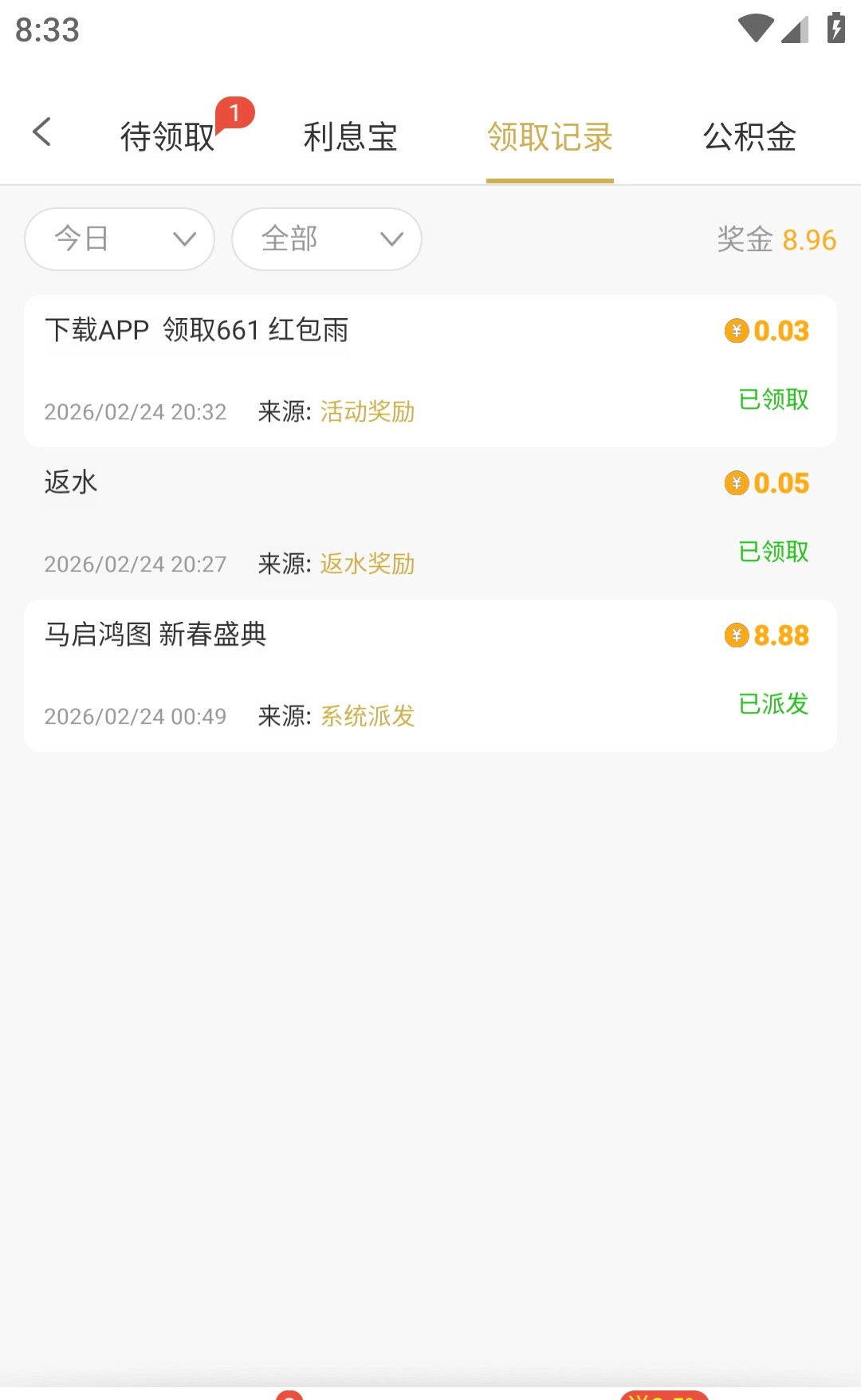Expand the 今日 date filter dropdown

click(120, 239)
